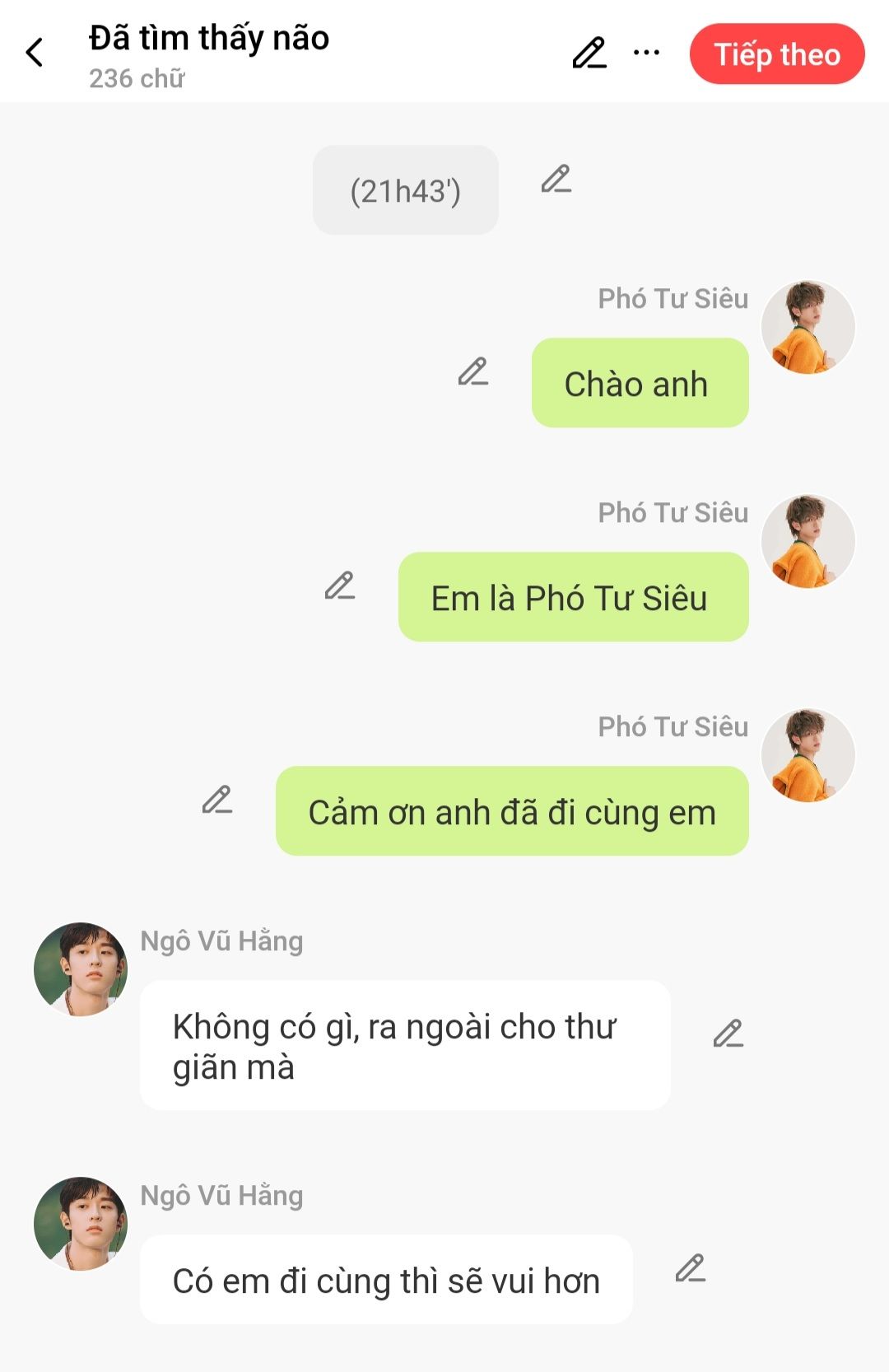Edit the story title with the header pencil
The image size is (889, 1372).
tap(589, 53)
